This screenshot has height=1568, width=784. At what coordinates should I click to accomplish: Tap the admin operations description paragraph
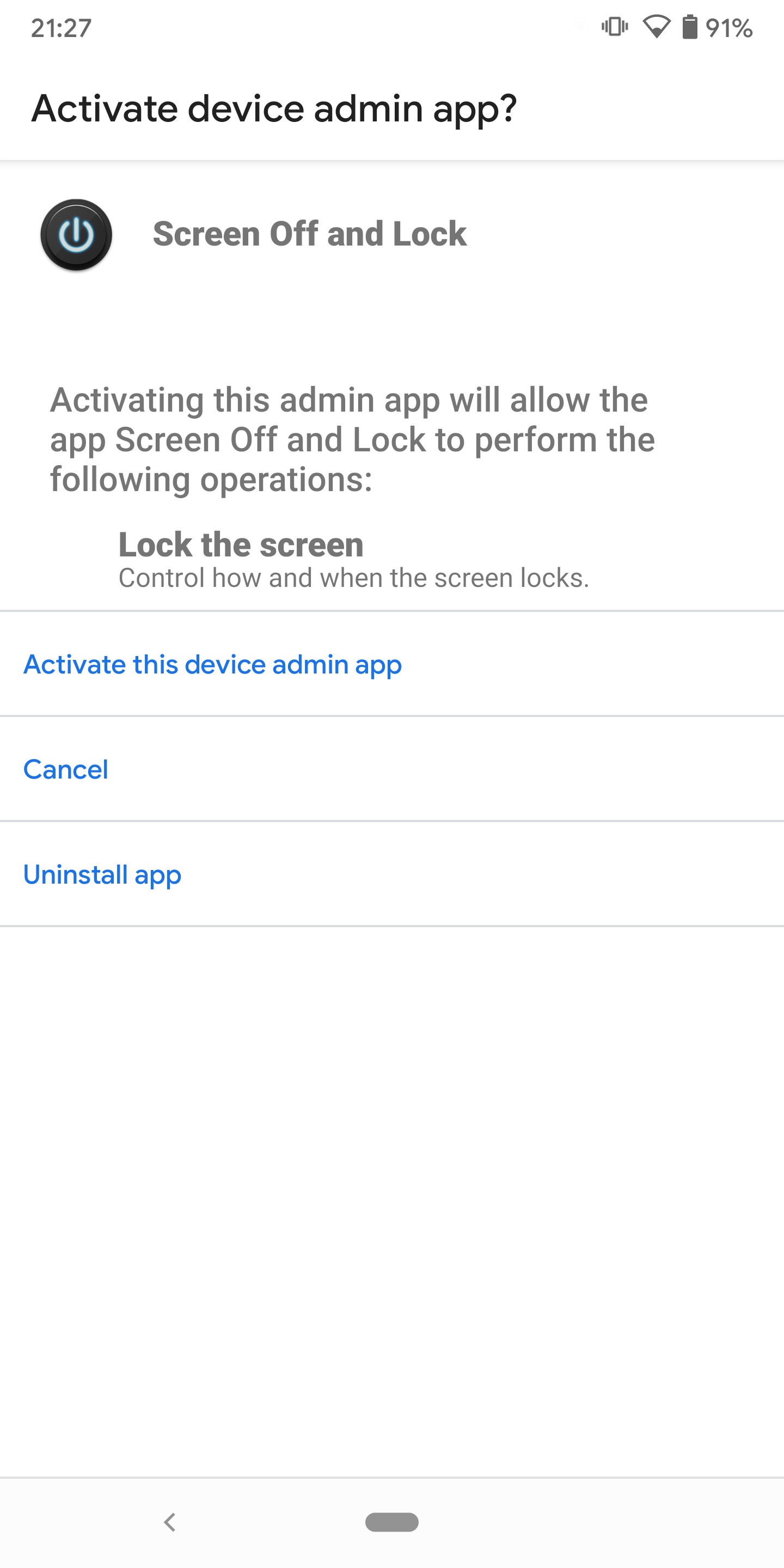353,438
